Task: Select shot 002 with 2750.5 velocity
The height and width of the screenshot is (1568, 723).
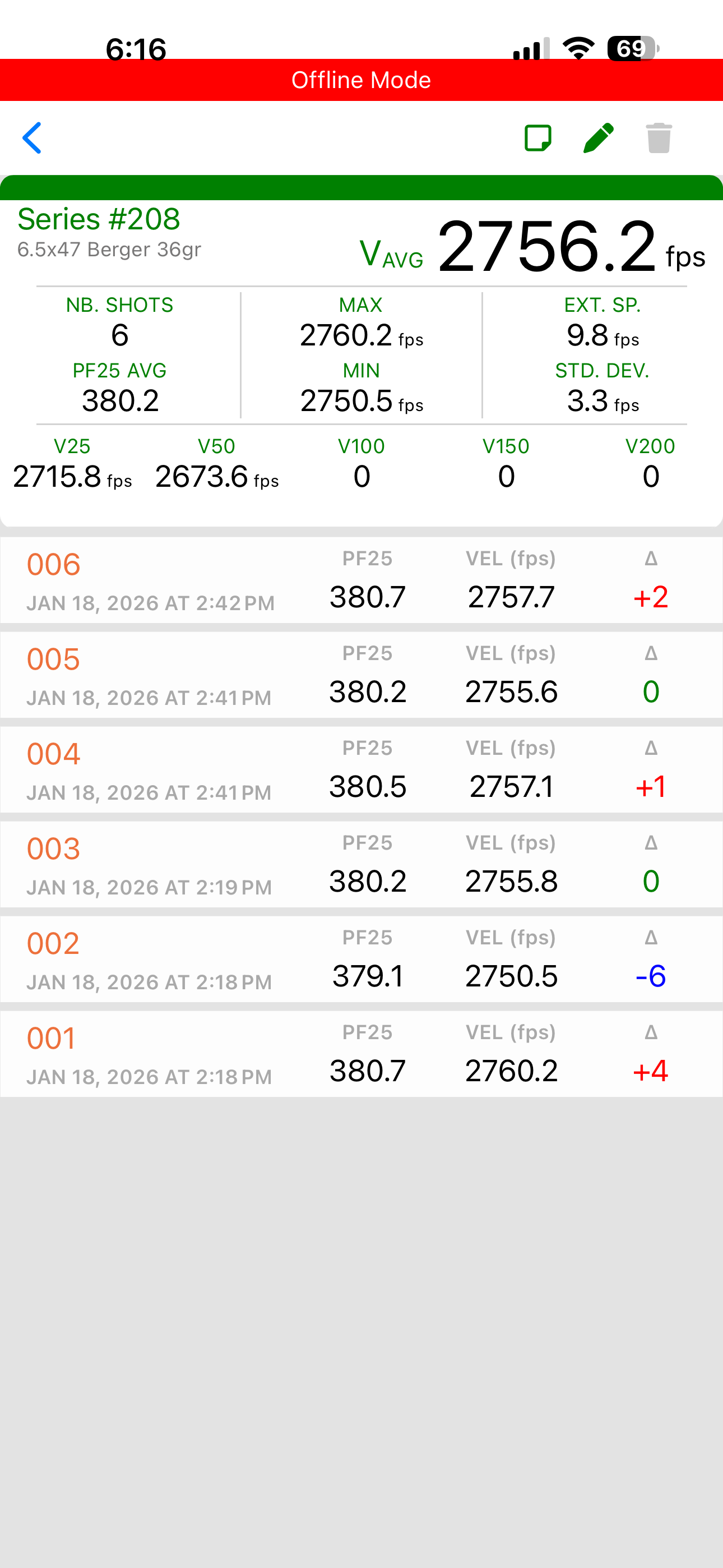Action: tap(361, 960)
